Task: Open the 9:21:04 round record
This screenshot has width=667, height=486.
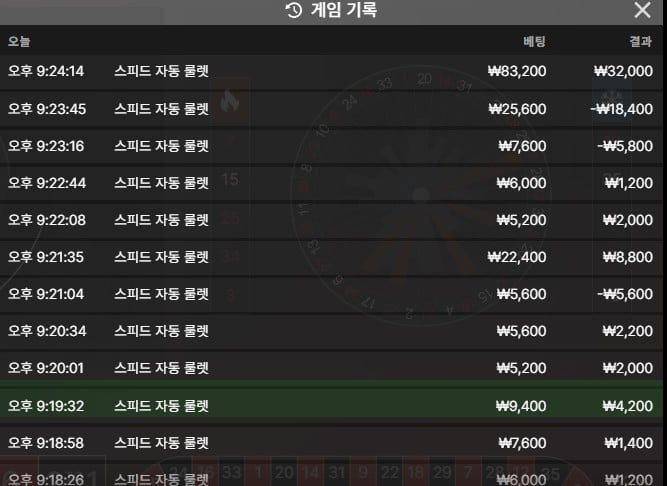Action: [x=331, y=294]
